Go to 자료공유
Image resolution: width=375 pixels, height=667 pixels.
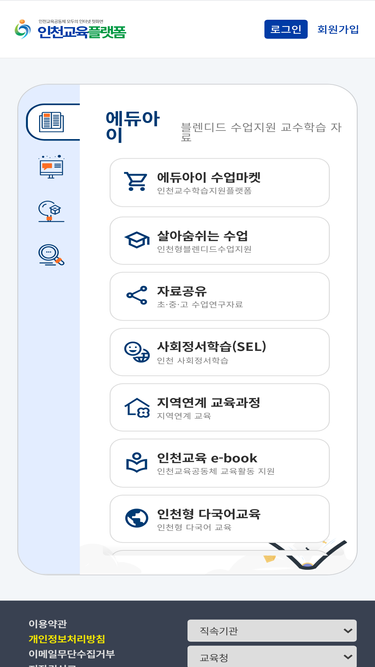click(219, 296)
